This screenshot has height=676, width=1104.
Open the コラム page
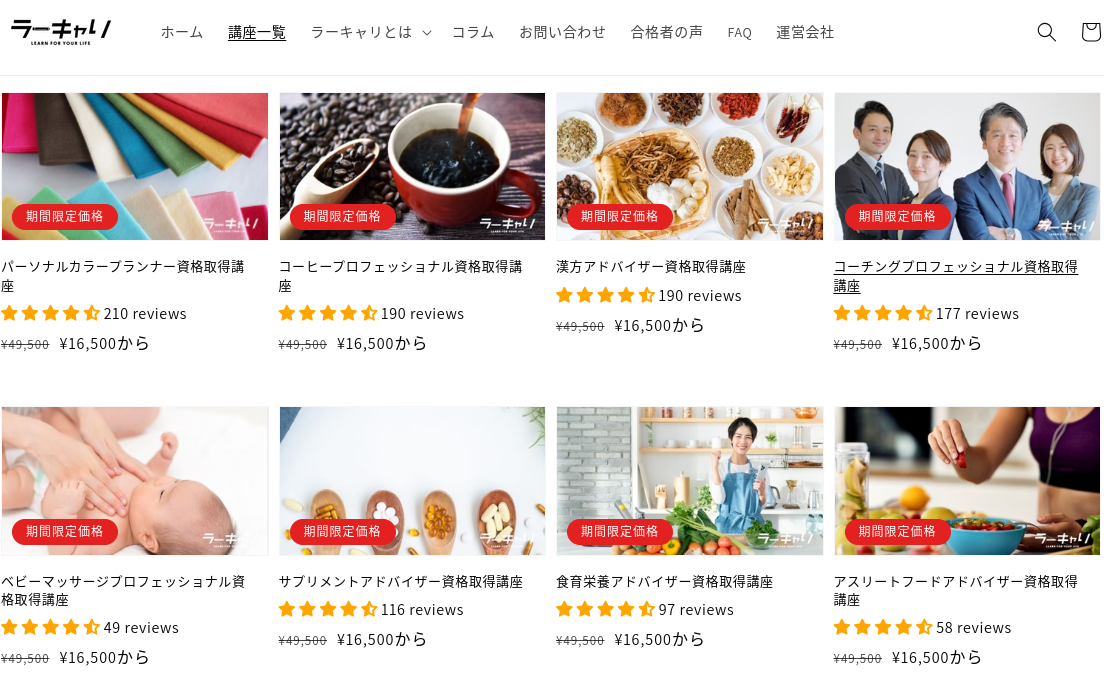tap(472, 32)
